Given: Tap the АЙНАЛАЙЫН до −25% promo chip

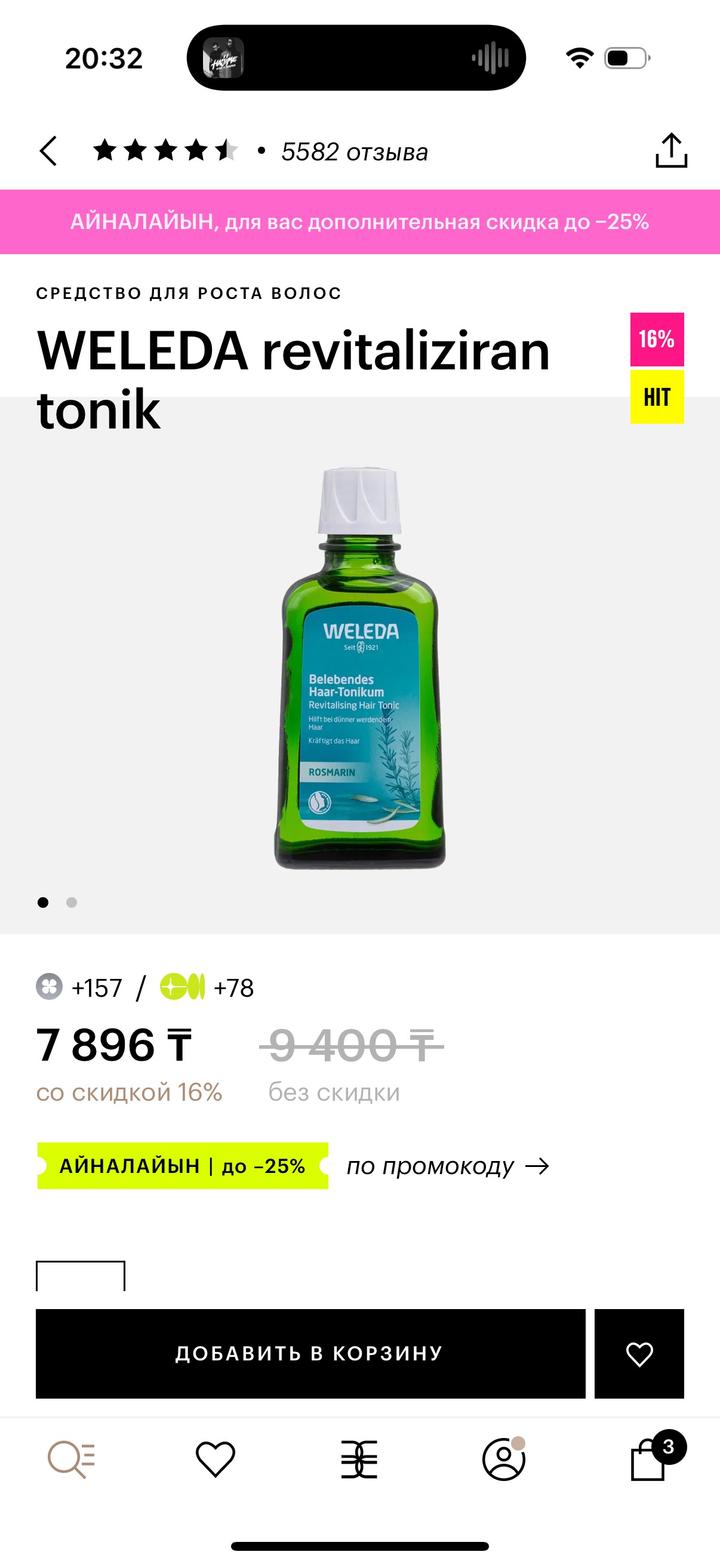Looking at the screenshot, I should point(182,1166).
